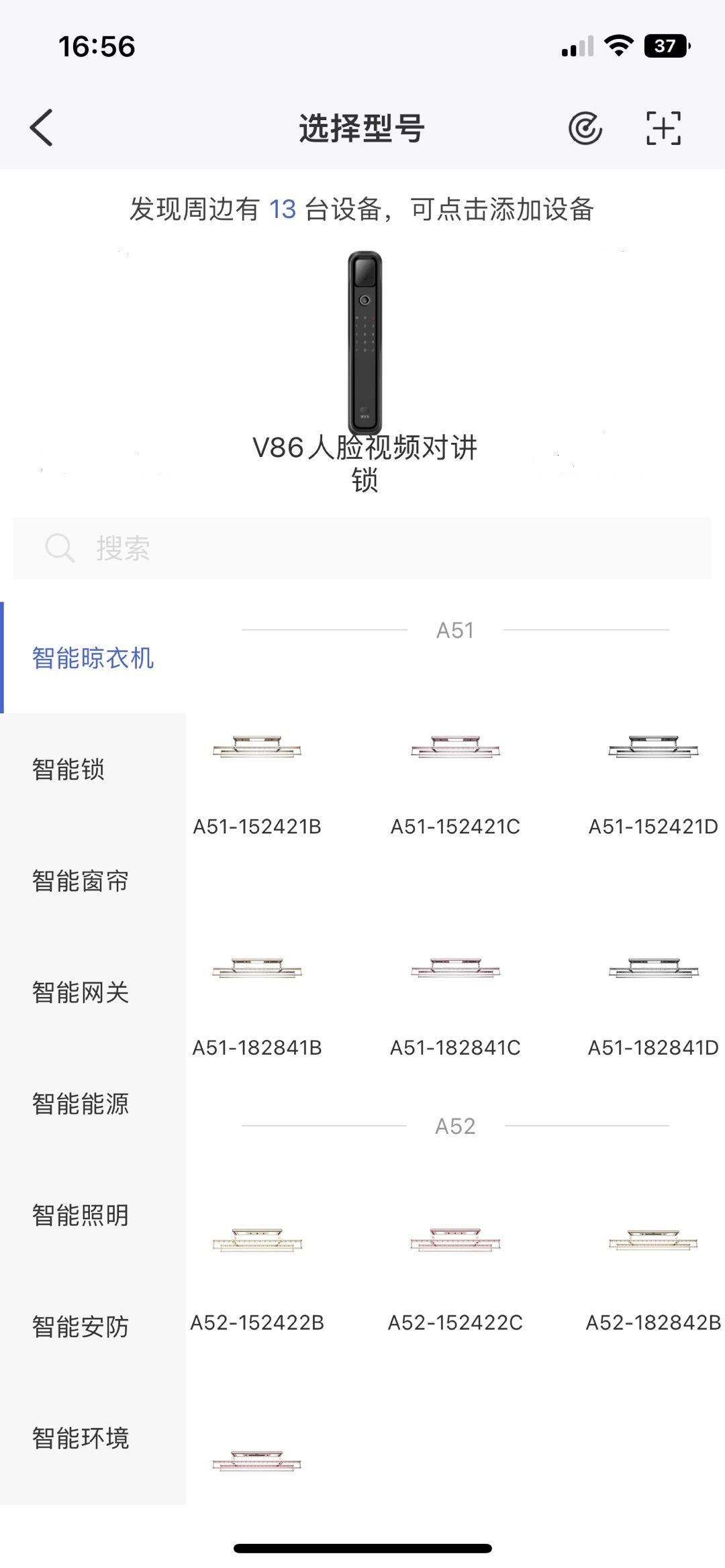Select model A51-182841B
Image resolution: width=725 pixels, height=1568 pixels.
click(257, 1000)
